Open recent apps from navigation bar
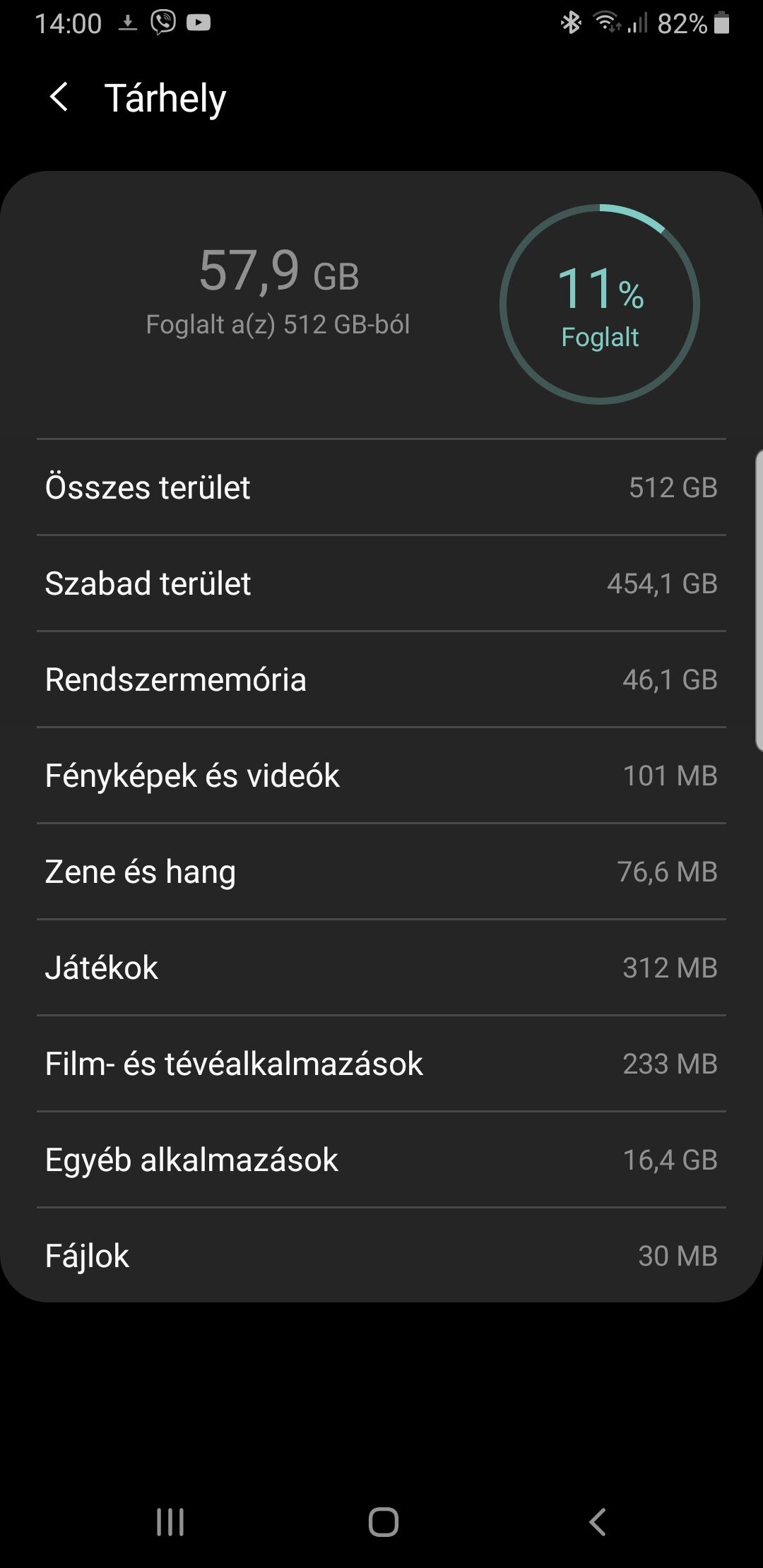The height and width of the screenshot is (1568, 763). tap(170, 1522)
